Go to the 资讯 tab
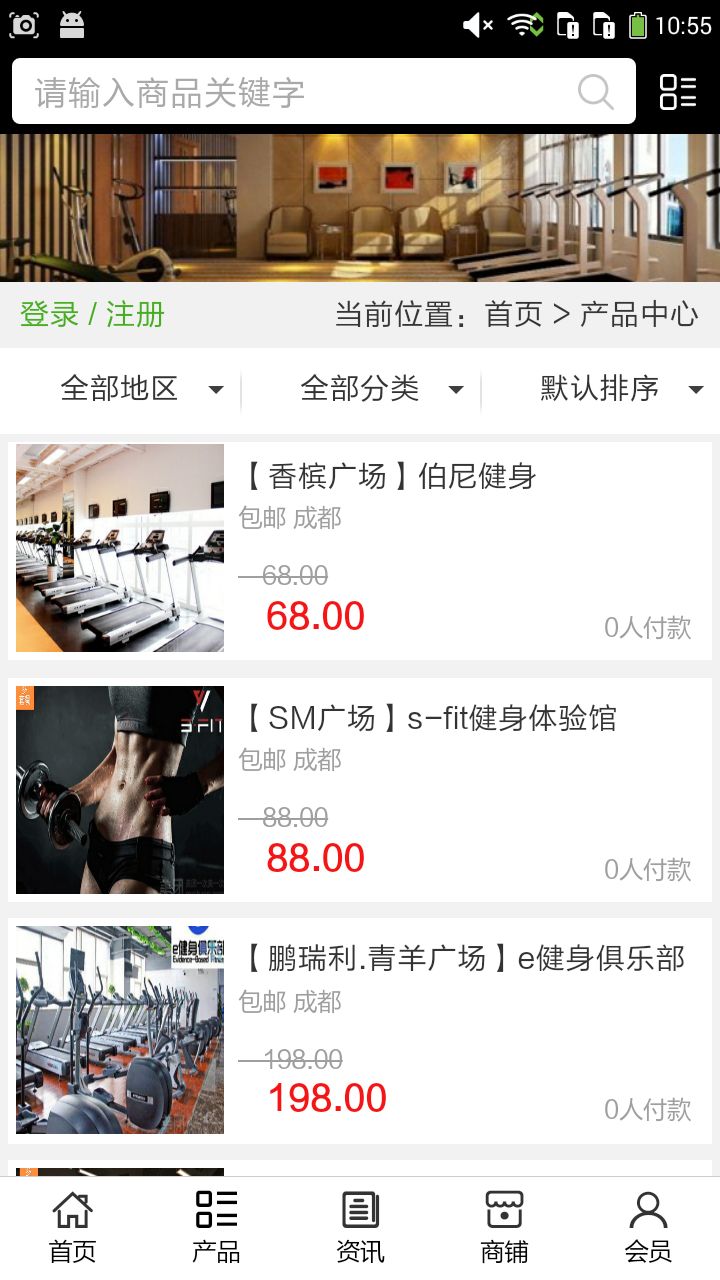Screen dimensions: 720x1280 pyautogui.click(x=360, y=1227)
